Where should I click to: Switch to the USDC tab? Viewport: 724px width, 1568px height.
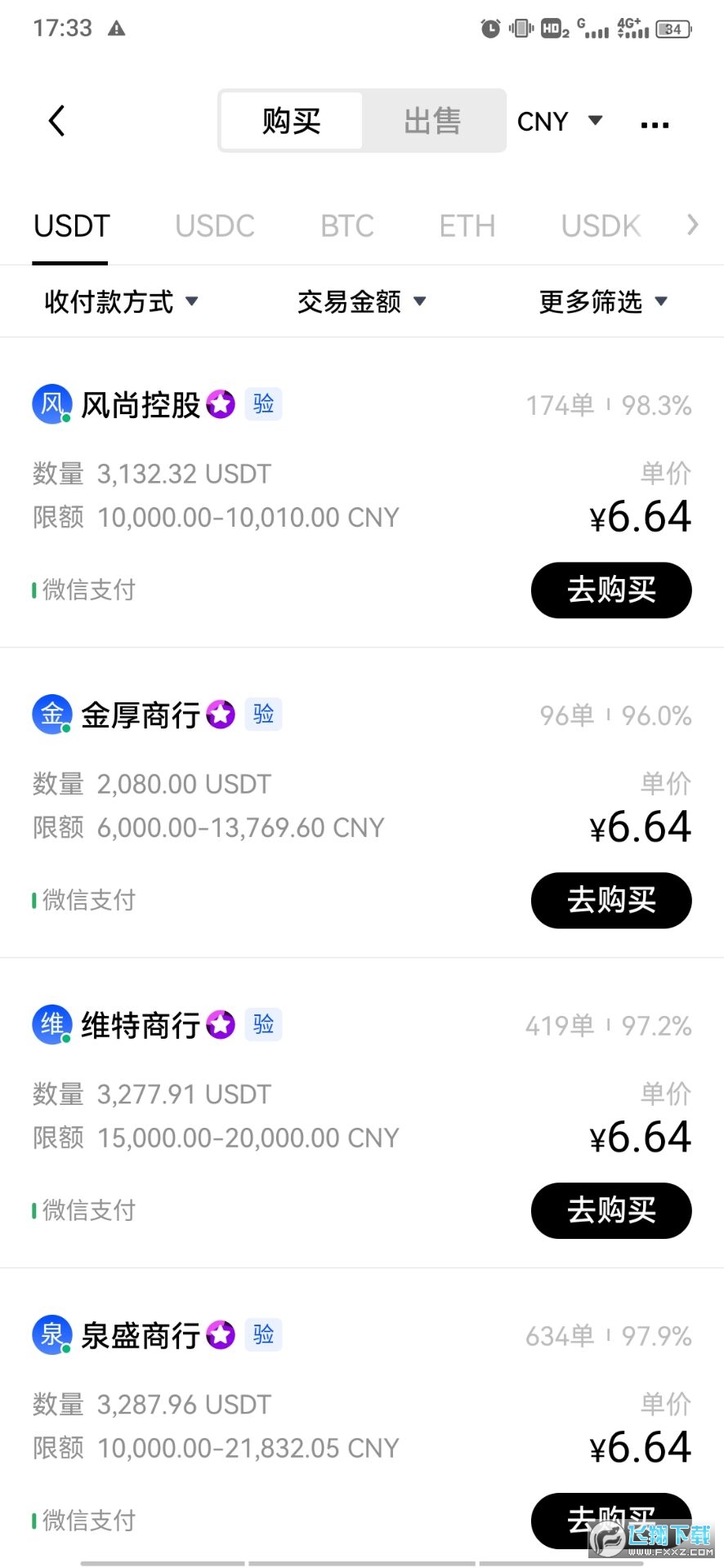(214, 225)
